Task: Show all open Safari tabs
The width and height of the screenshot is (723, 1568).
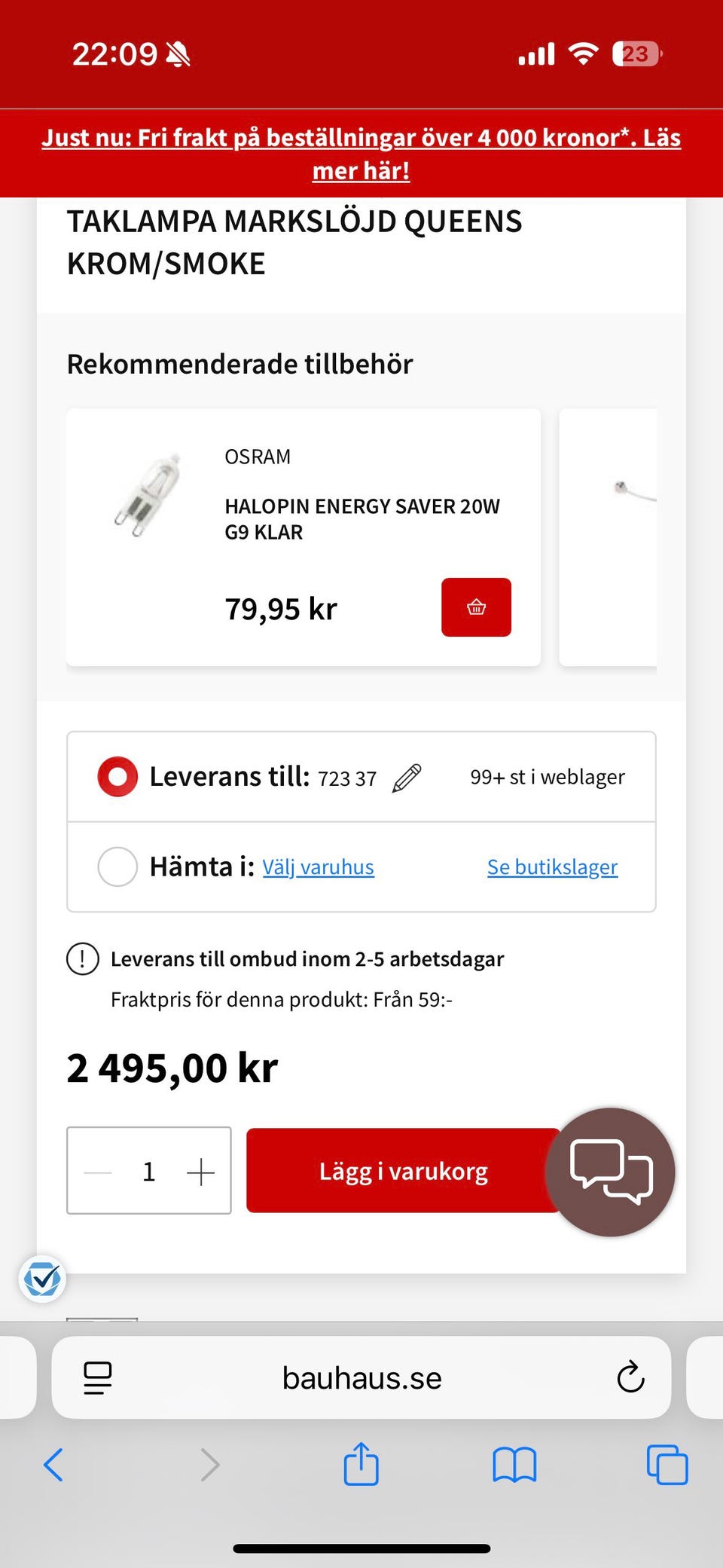Action: pos(667,1465)
